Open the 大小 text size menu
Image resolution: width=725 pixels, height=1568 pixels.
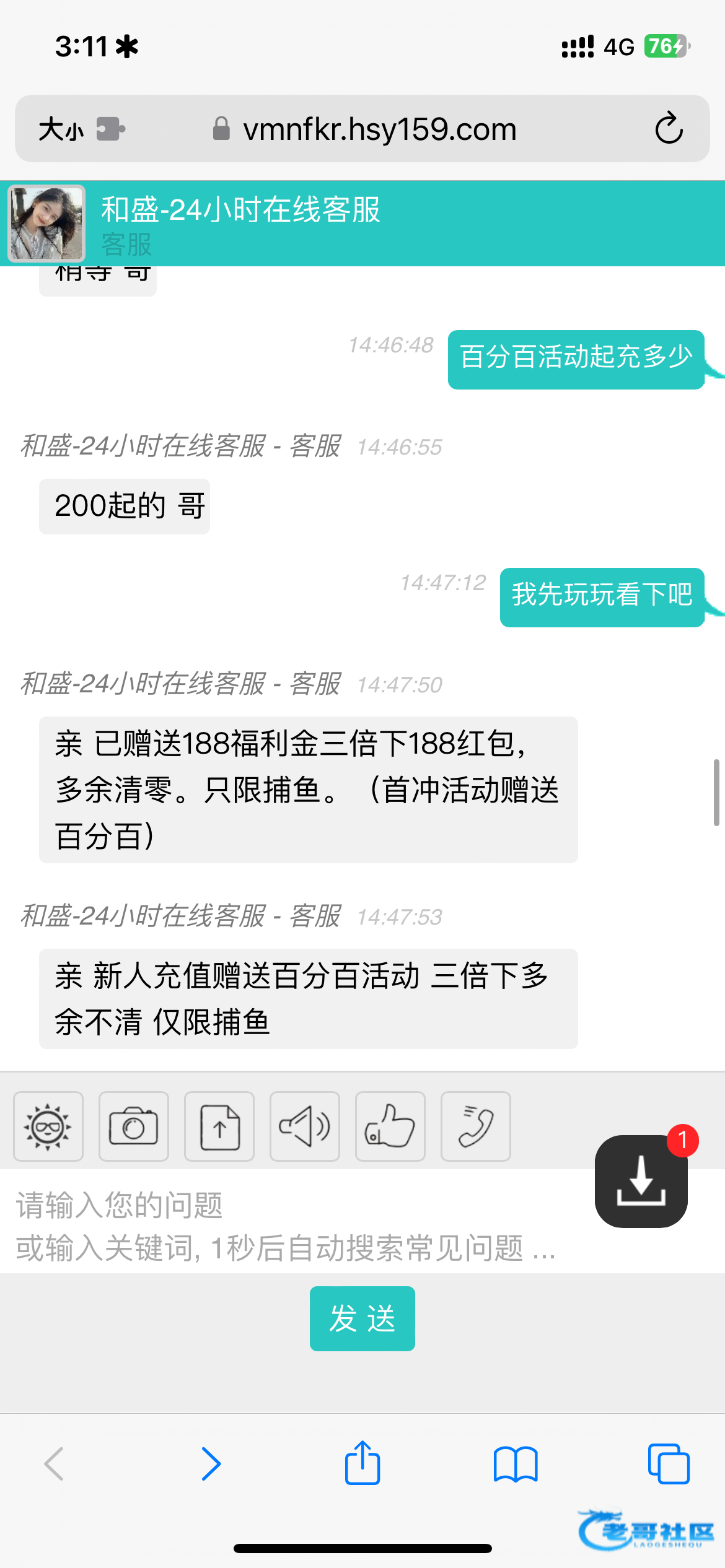tap(61, 129)
